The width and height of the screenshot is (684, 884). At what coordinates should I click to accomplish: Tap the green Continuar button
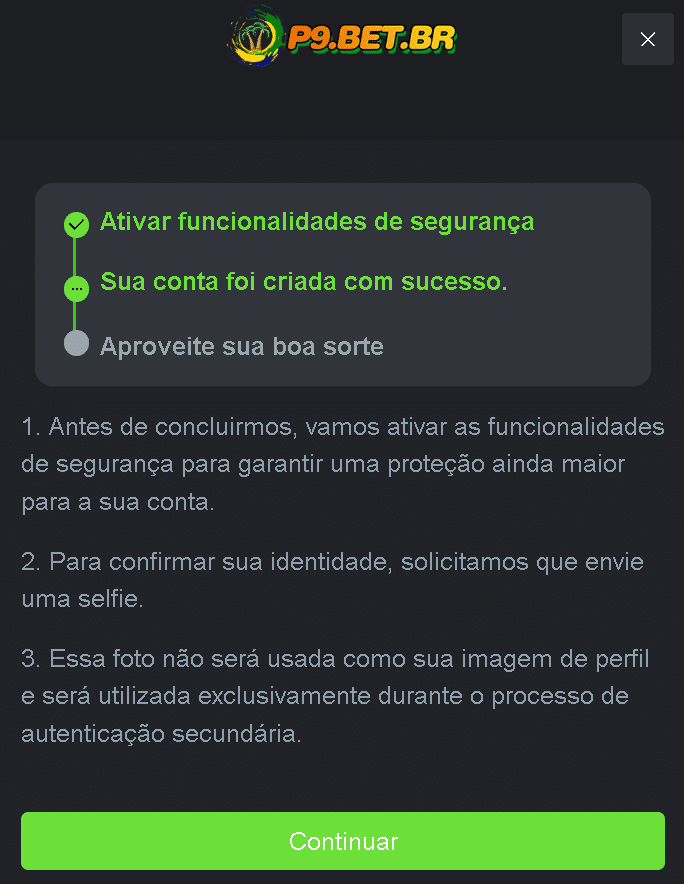(x=342, y=841)
